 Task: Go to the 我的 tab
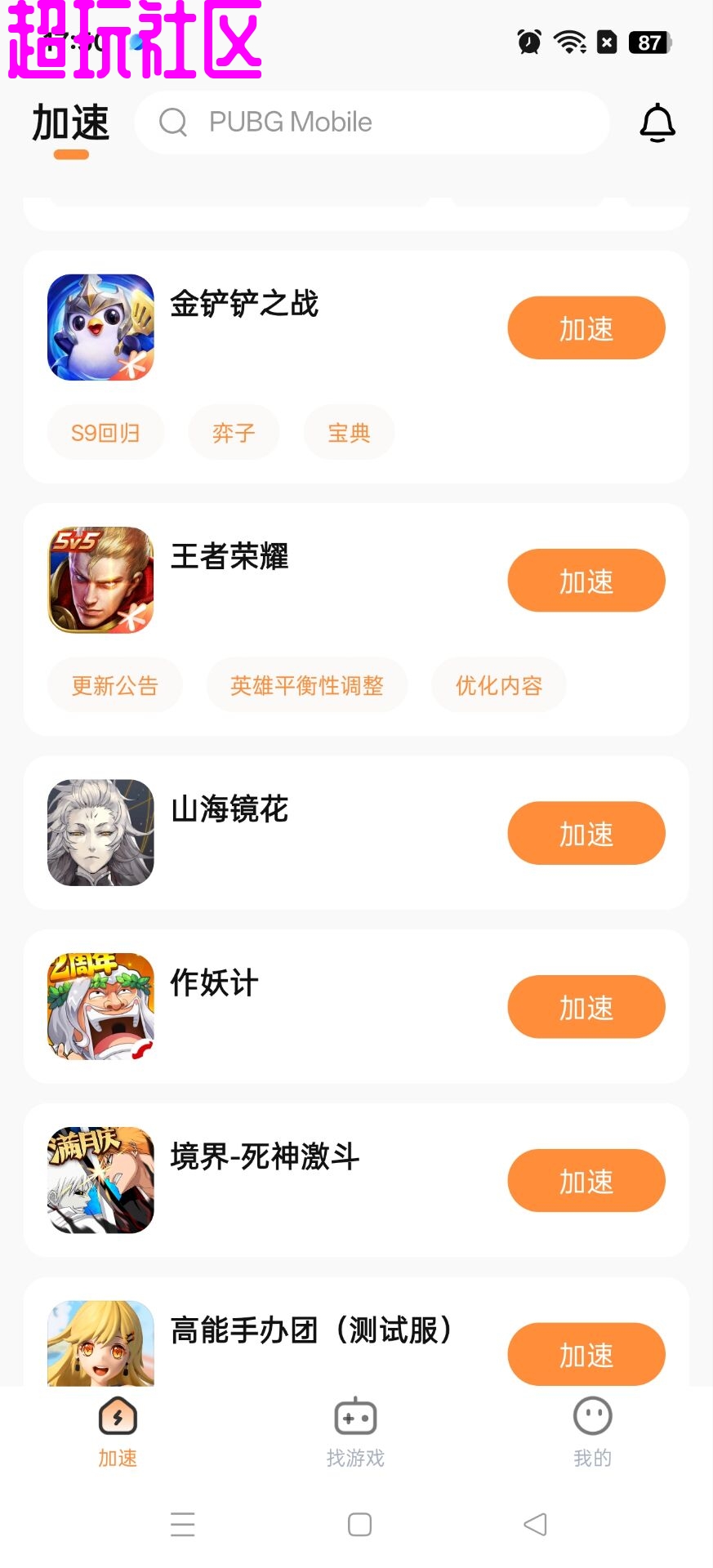(x=592, y=1432)
